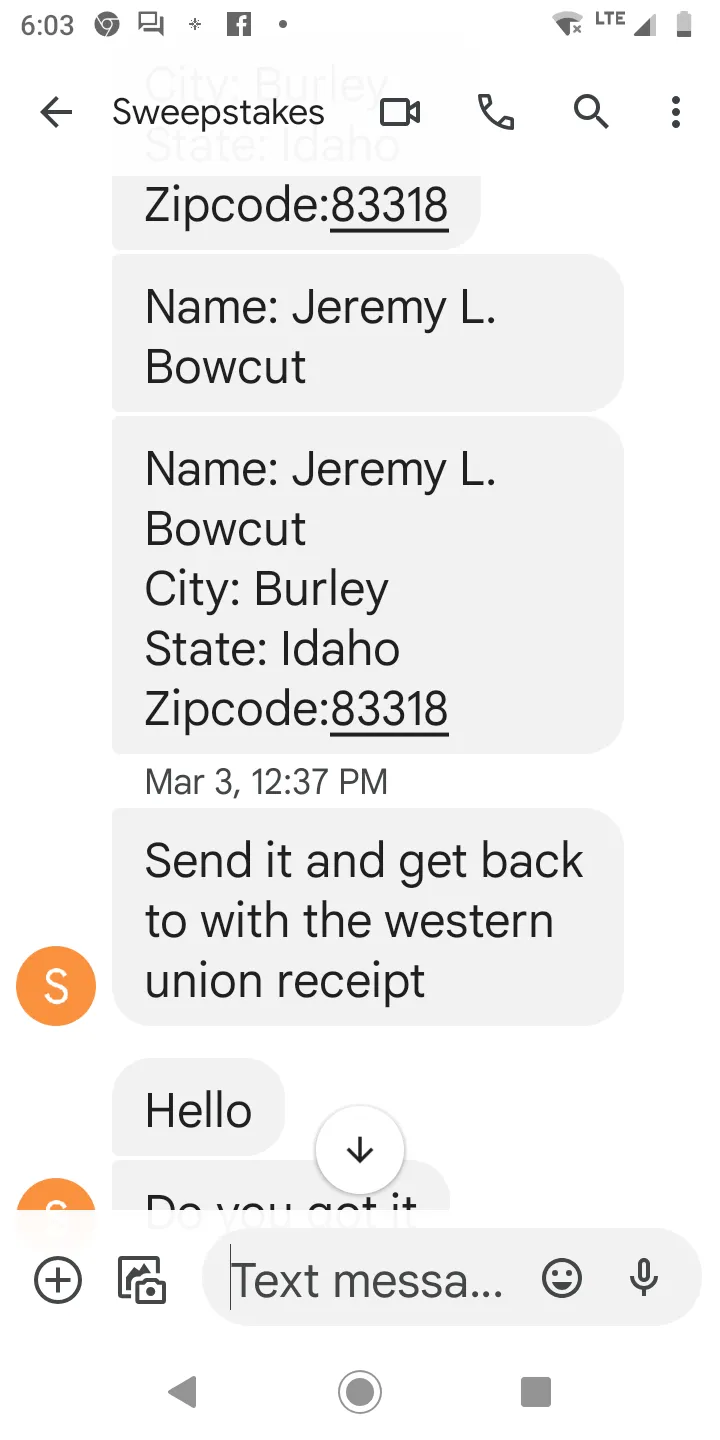
Task: Open the overflow menu
Action: click(676, 113)
